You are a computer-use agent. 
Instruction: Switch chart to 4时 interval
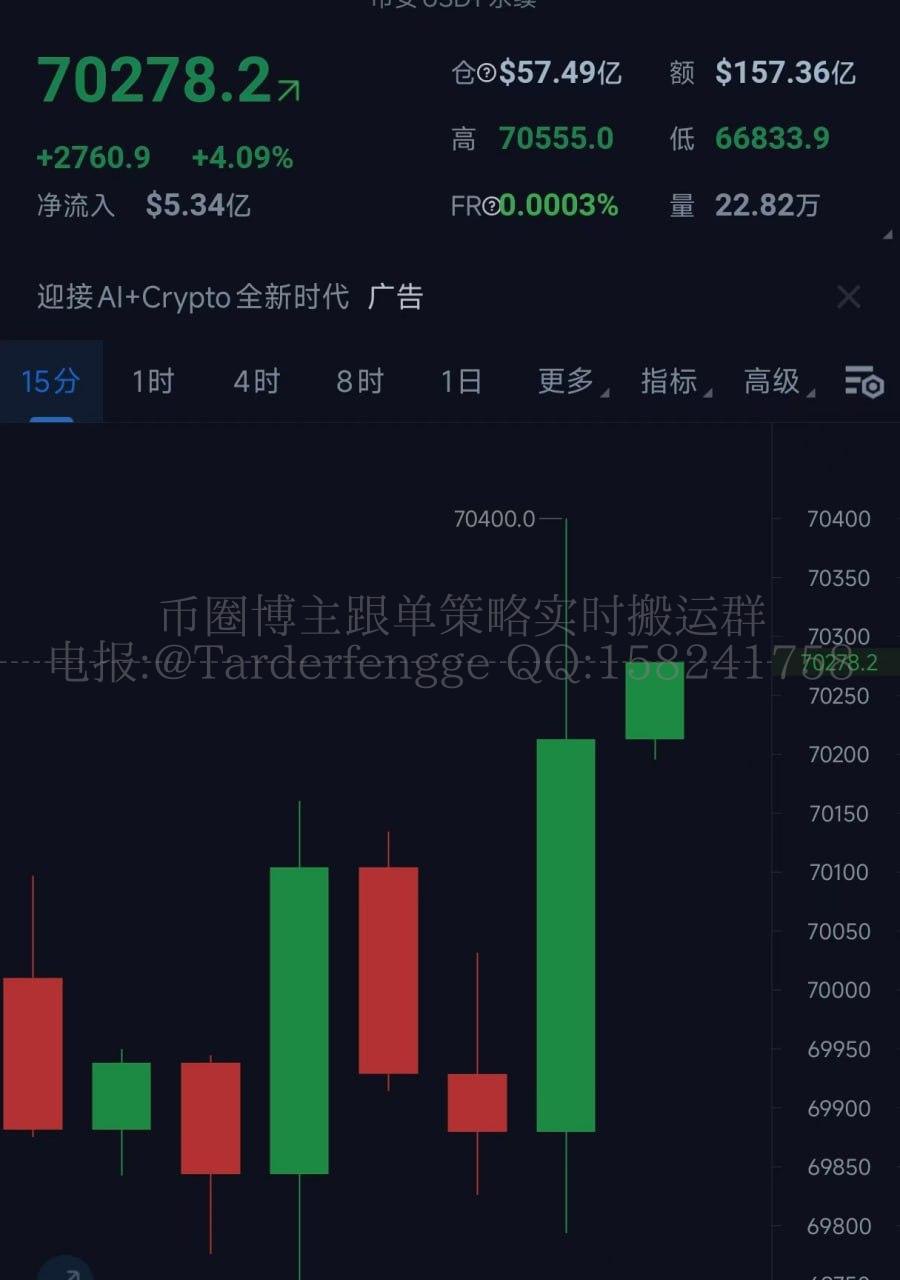[256, 381]
